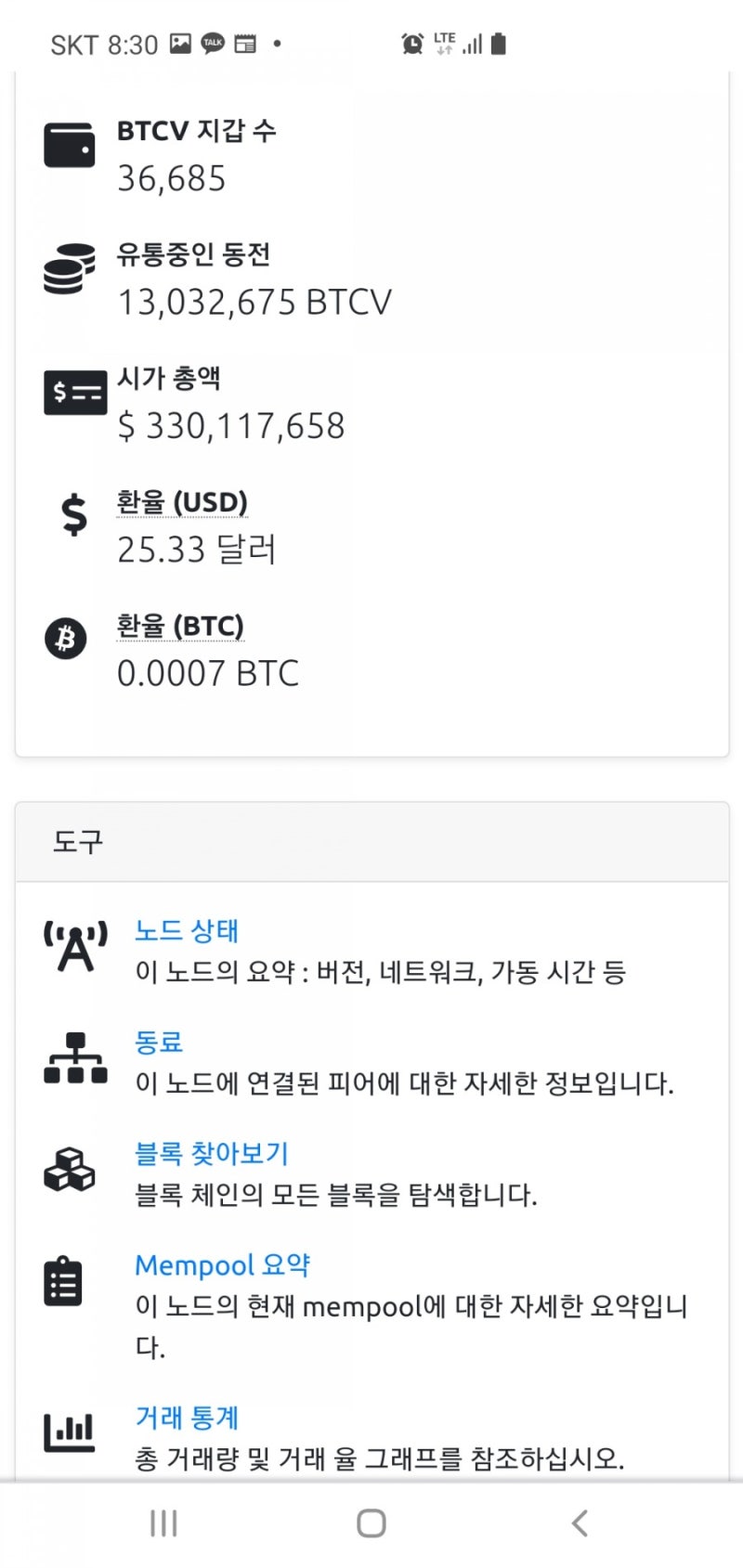Open the Mempool 요약 summary link
The height and width of the screenshot is (1568, 743).
223,1264
